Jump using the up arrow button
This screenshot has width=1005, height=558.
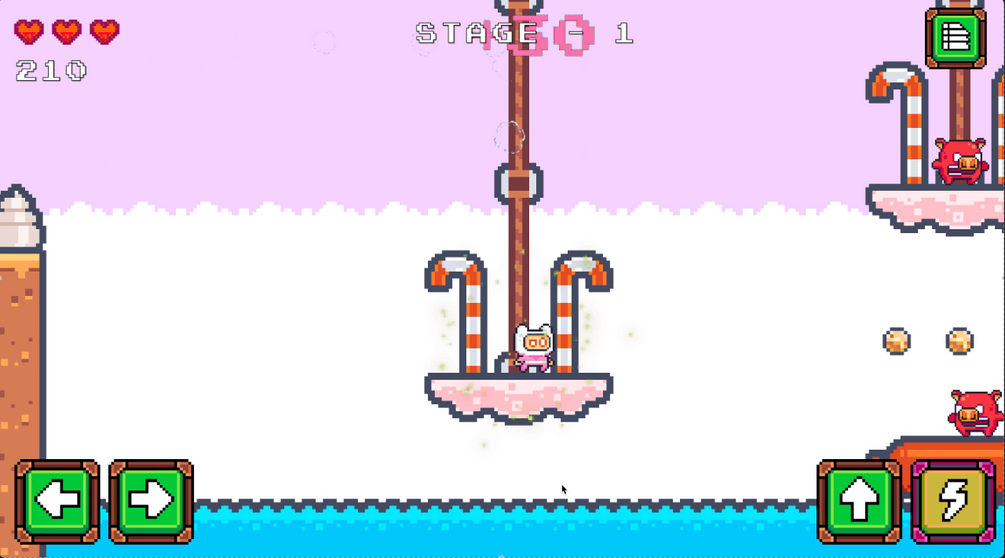[x=859, y=501]
